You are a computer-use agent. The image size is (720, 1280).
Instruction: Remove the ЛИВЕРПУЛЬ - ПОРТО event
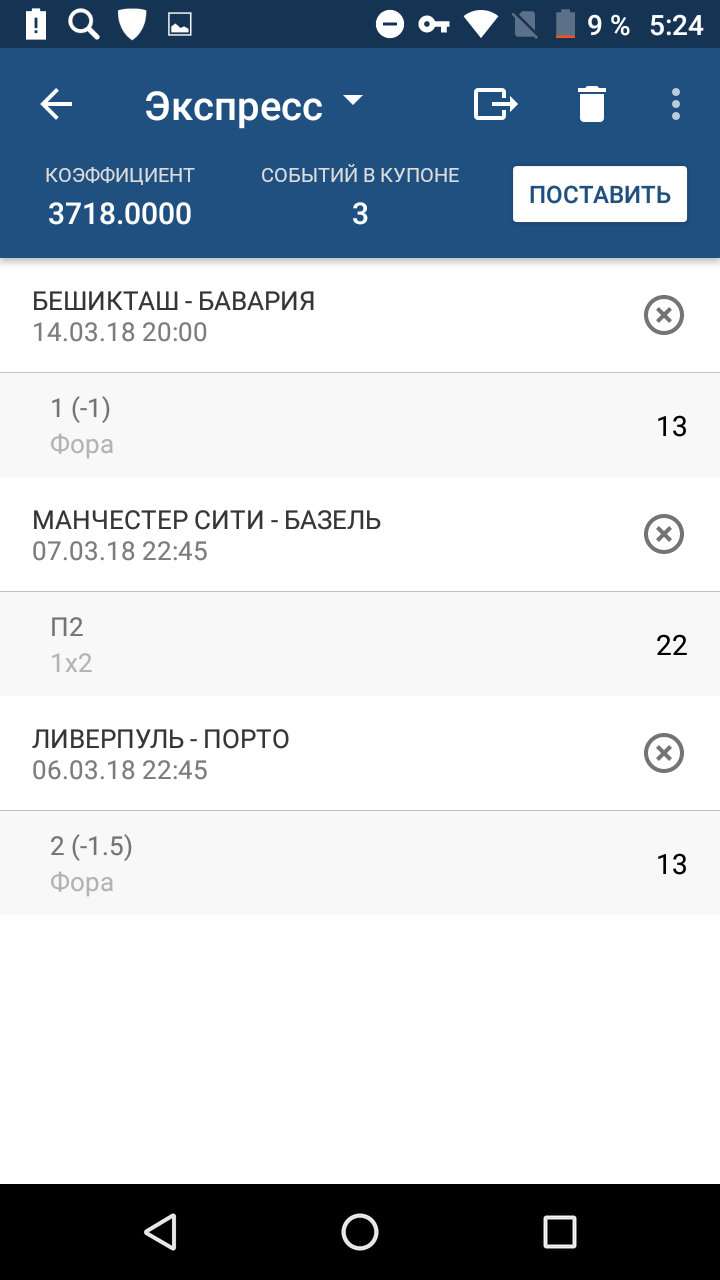coord(663,753)
